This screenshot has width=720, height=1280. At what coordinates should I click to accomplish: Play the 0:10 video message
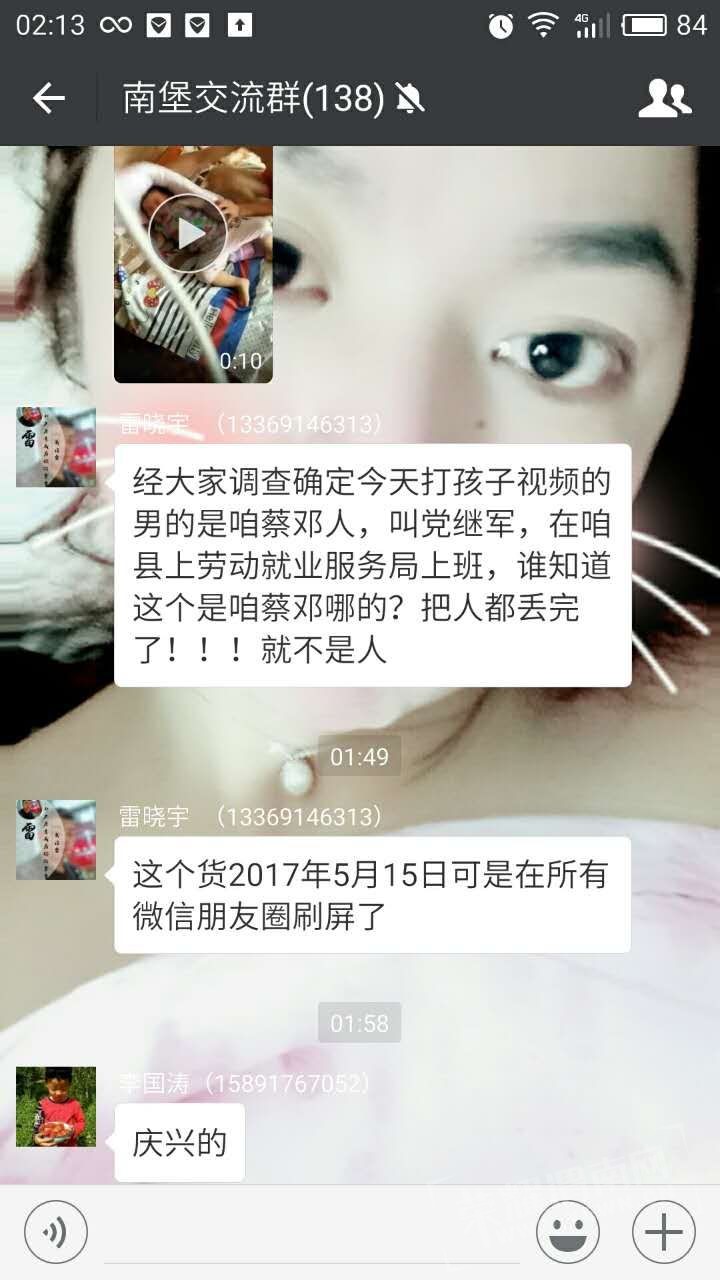pos(188,234)
